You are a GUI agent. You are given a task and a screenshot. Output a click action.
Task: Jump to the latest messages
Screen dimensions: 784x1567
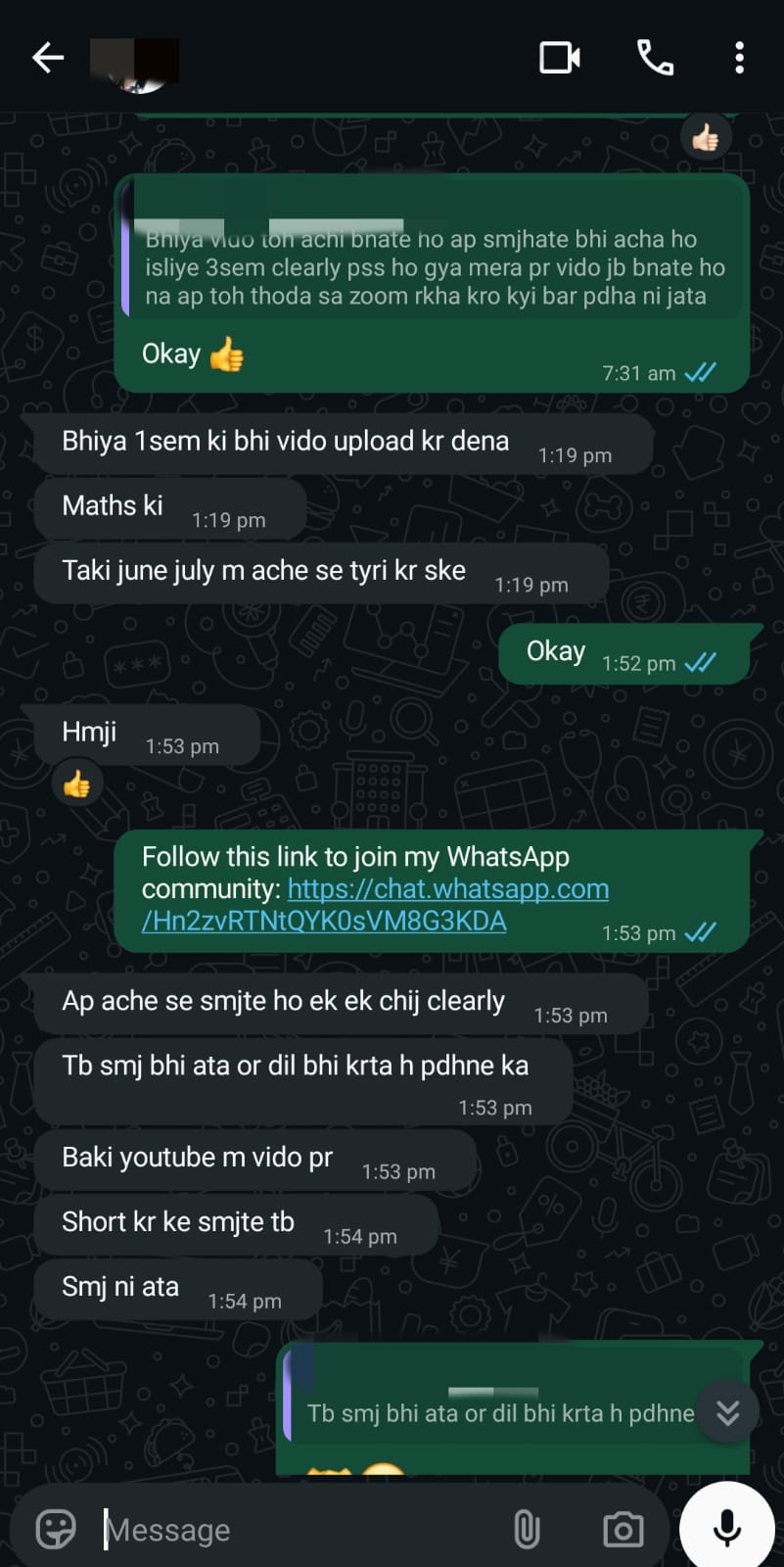[x=727, y=1411]
